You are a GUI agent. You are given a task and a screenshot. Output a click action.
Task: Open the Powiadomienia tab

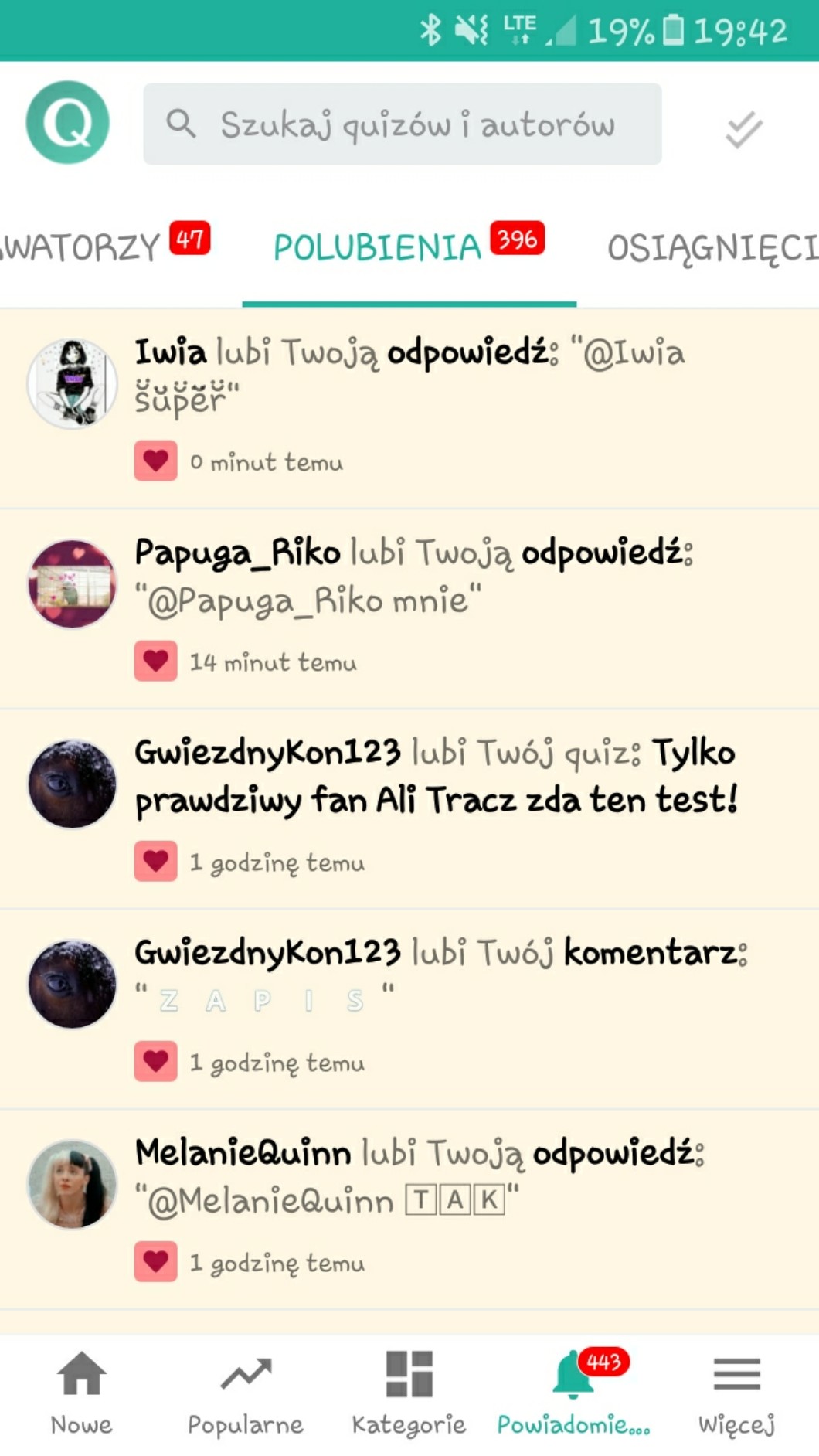click(x=573, y=1393)
